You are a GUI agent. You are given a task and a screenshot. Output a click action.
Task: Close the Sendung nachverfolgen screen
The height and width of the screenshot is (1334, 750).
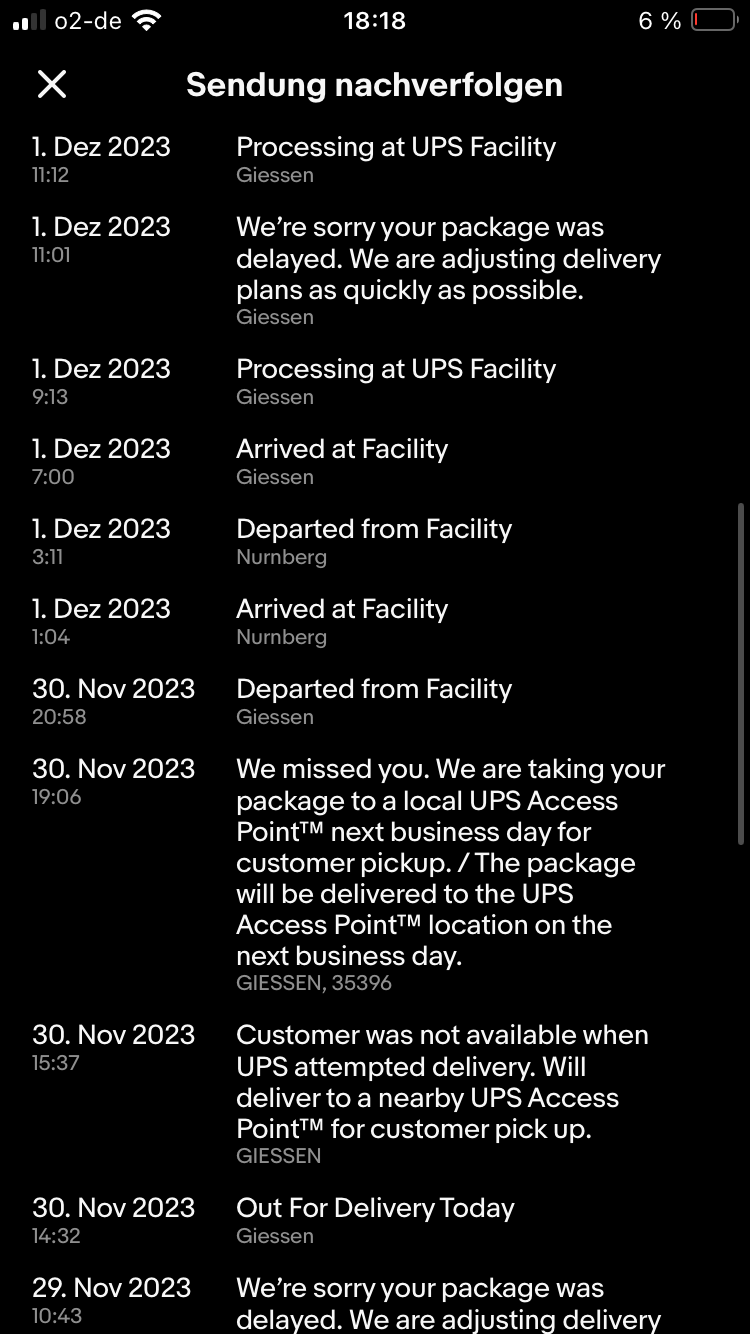click(51, 84)
